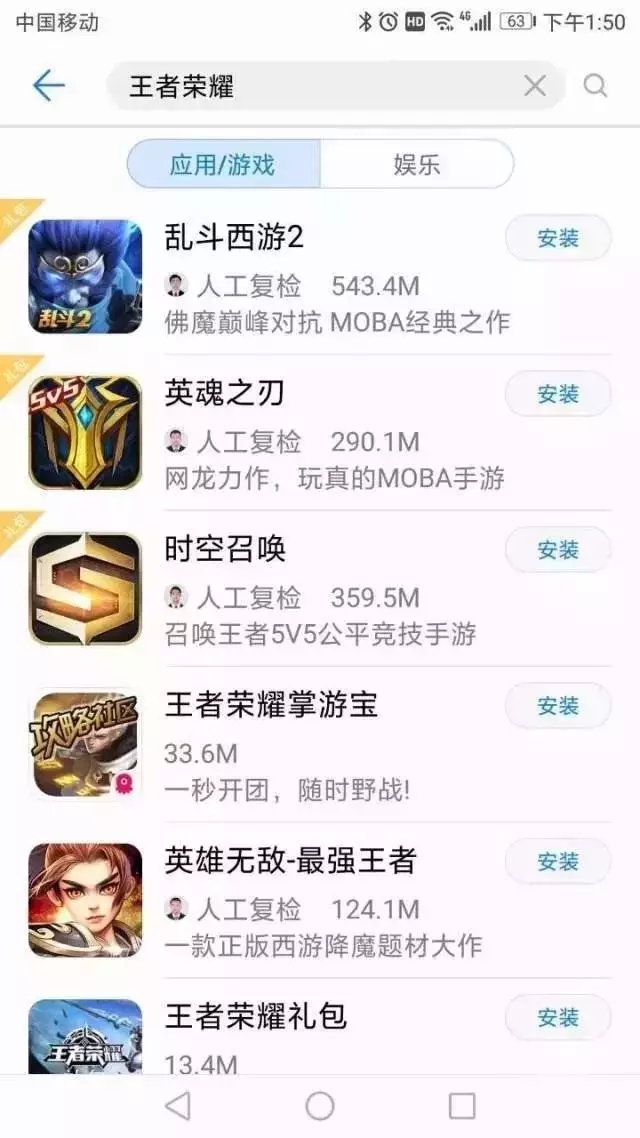The image size is (640, 1138).
Task: Install 乱斗西游2
Action: click(x=558, y=238)
